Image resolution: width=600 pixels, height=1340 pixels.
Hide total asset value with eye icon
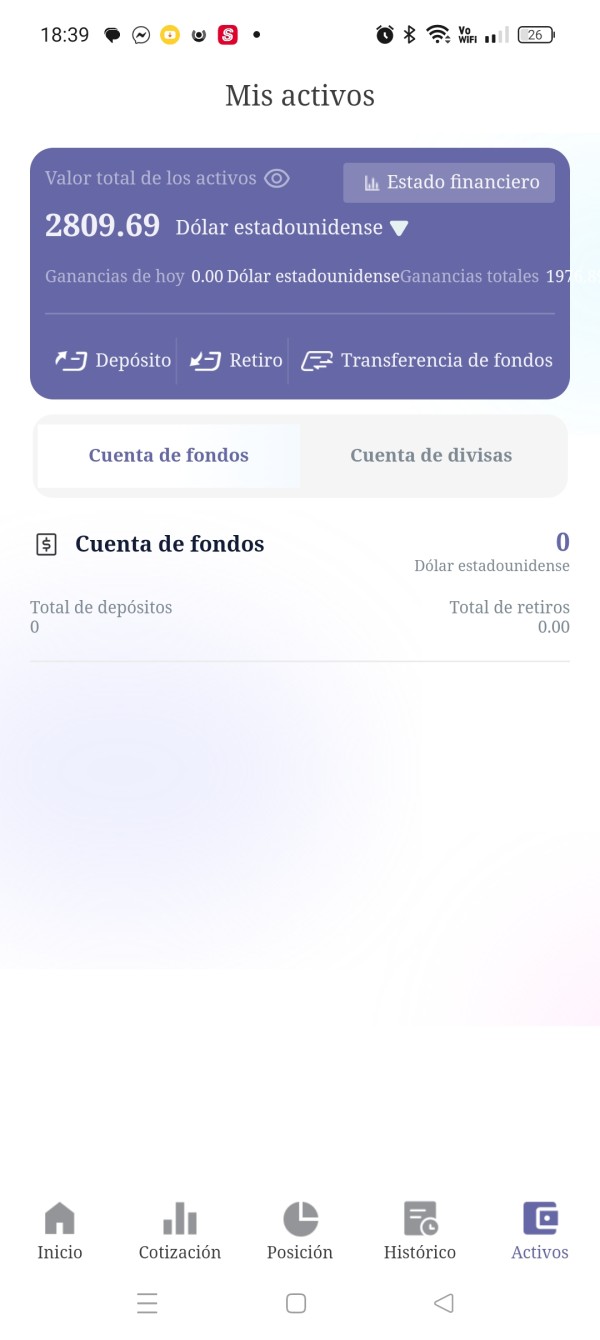point(277,179)
